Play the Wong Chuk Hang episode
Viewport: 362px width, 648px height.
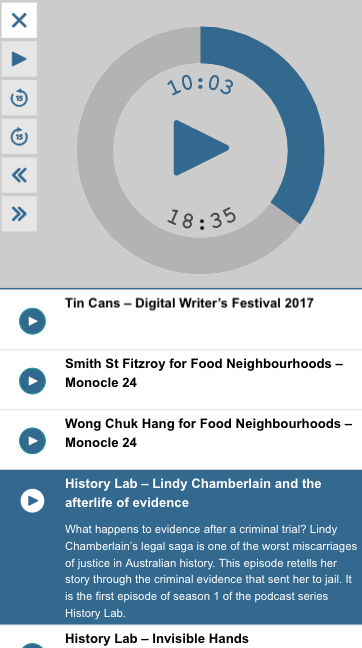pyautogui.click(x=32, y=441)
